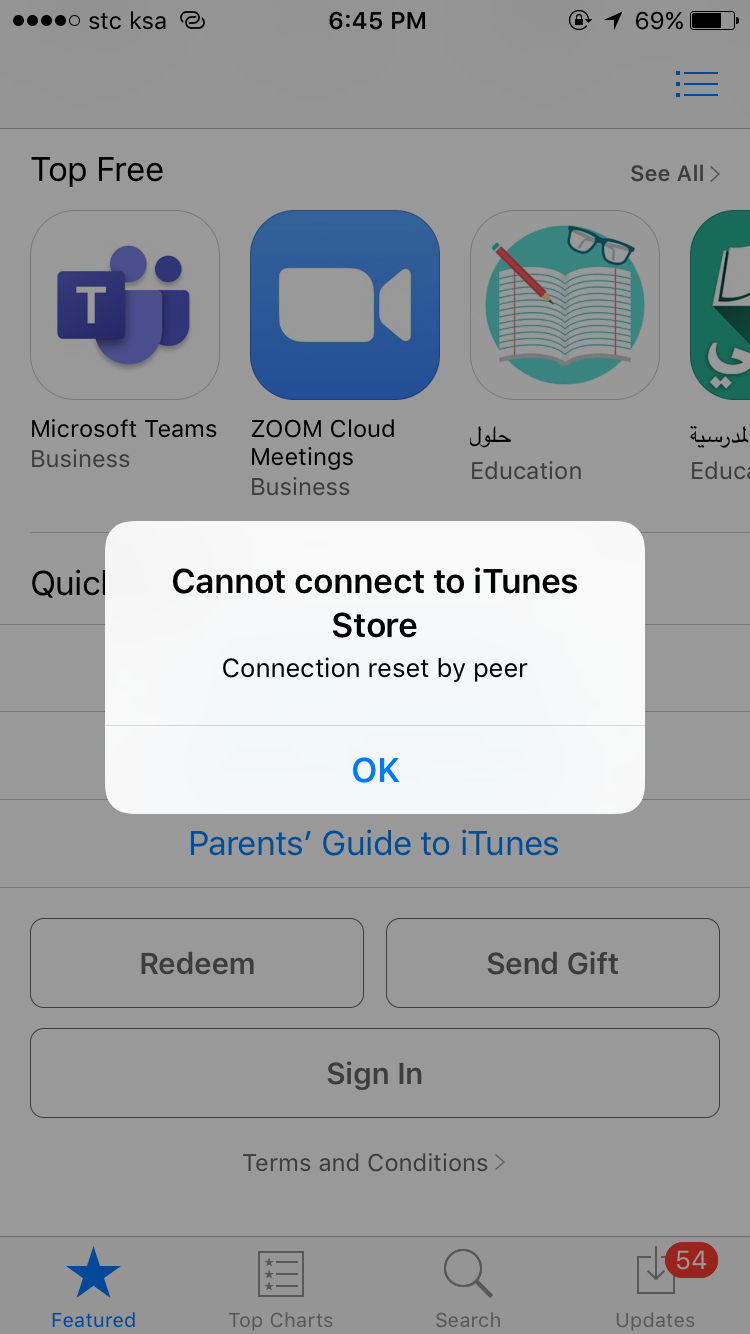See all Top Free apps
Screen dimensions: 750x1334
click(x=674, y=173)
